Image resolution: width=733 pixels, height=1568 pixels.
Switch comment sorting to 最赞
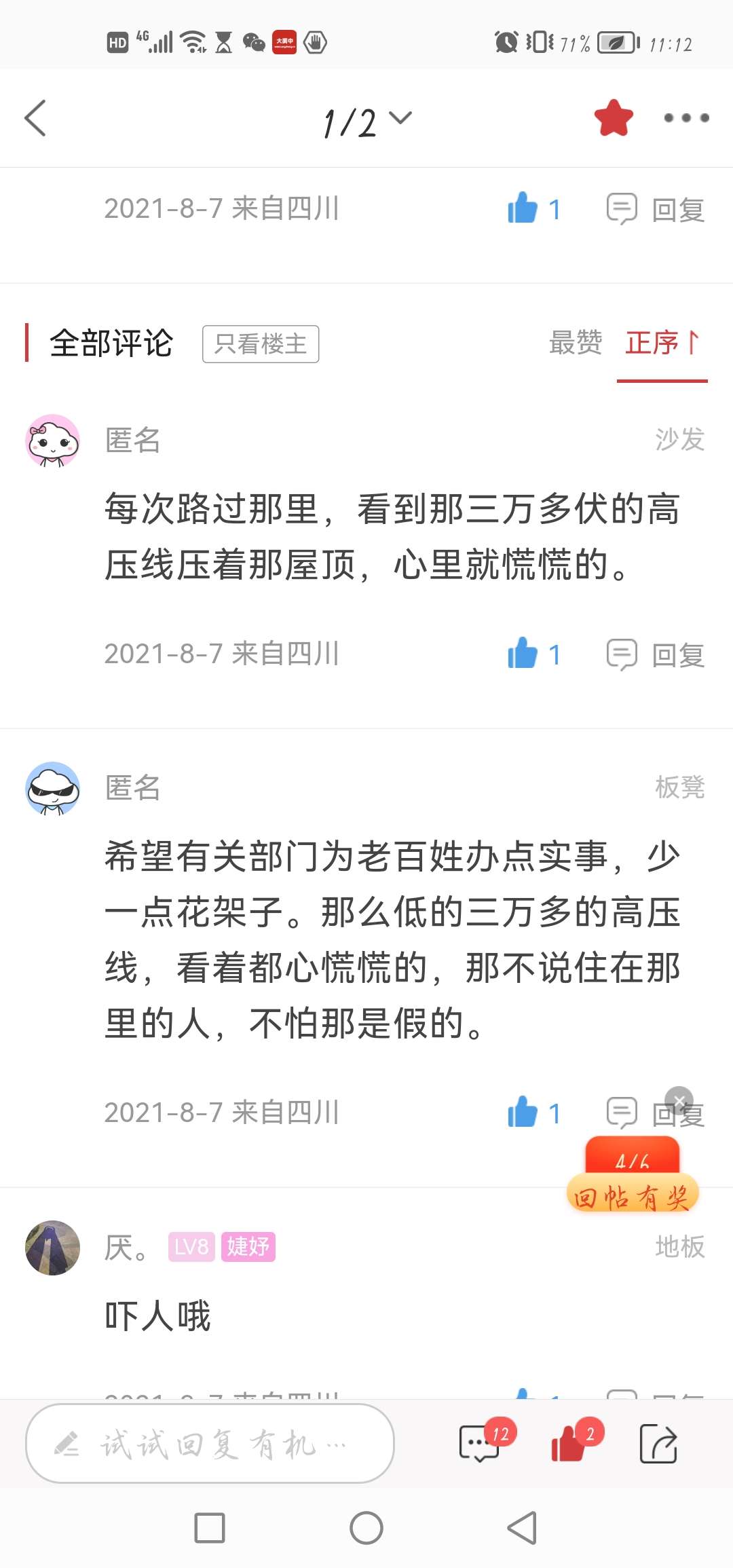[576, 343]
